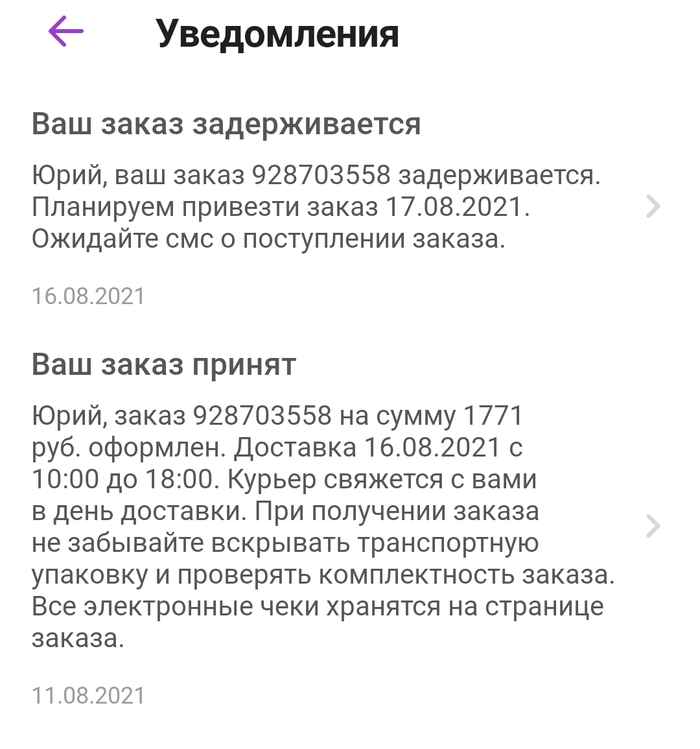Open the 'Ваш заказ принят' notification
This screenshot has width=700, height=749.
pos(340,525)
